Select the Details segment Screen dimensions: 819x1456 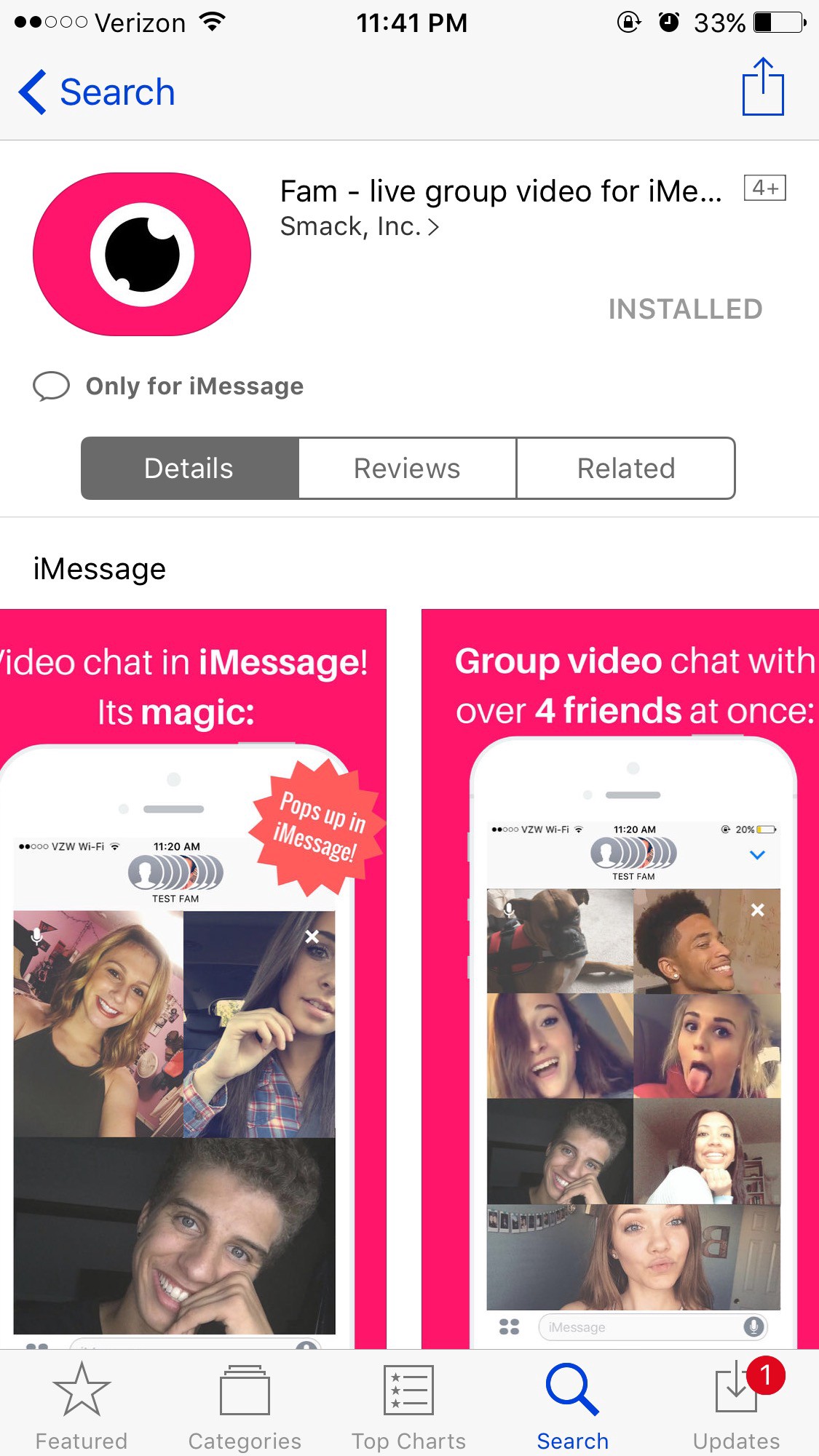[x=189, y=469]
